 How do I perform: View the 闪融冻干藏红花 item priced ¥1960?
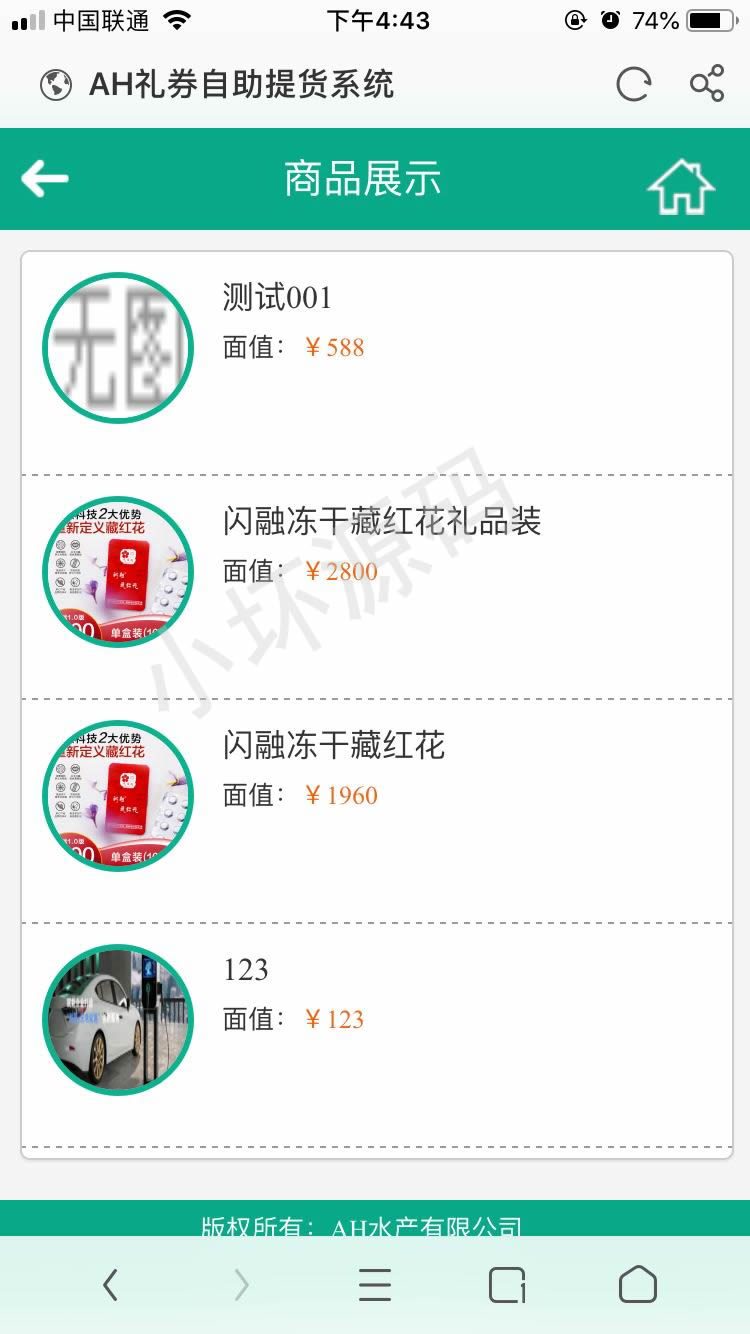tap(333, 746)
